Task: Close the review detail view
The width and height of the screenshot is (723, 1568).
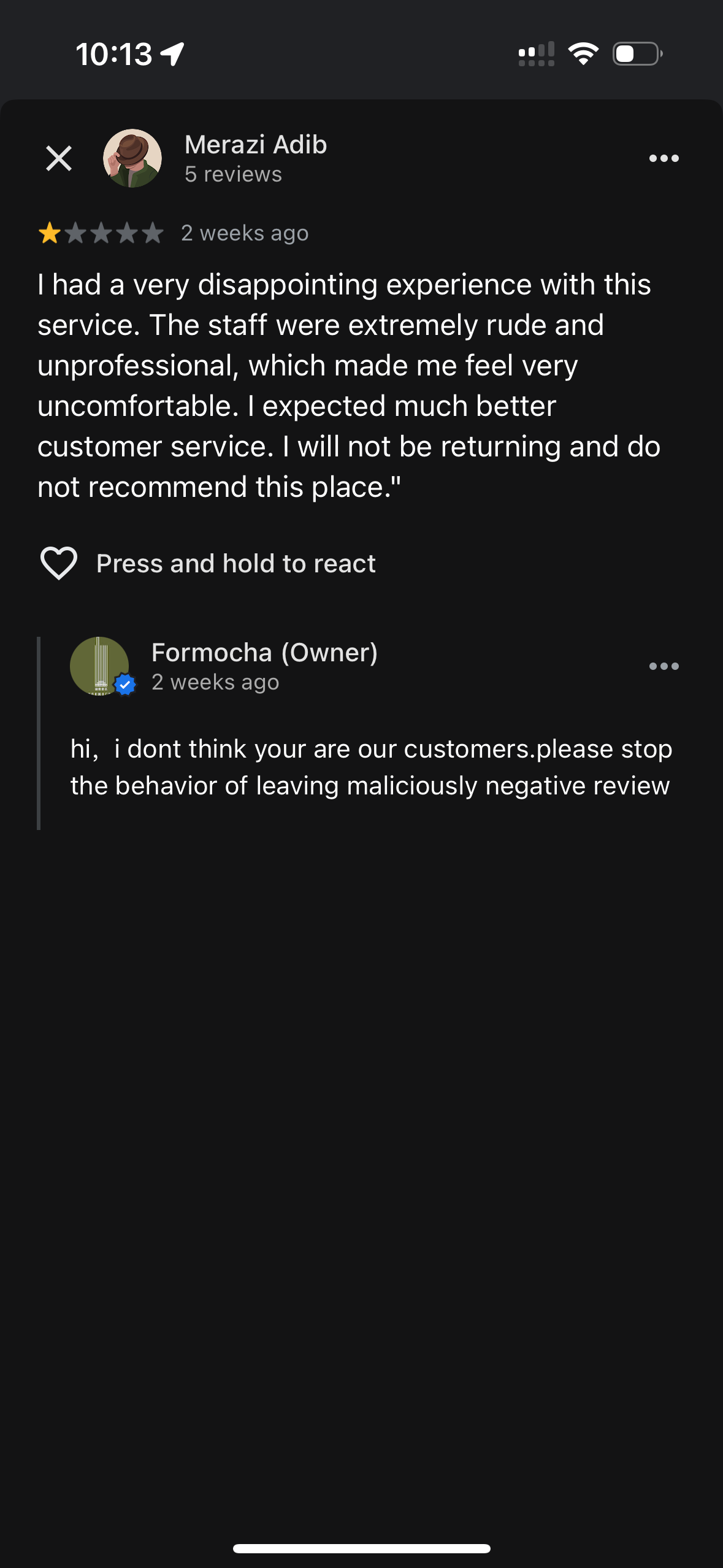Action: tap(59, 158)
